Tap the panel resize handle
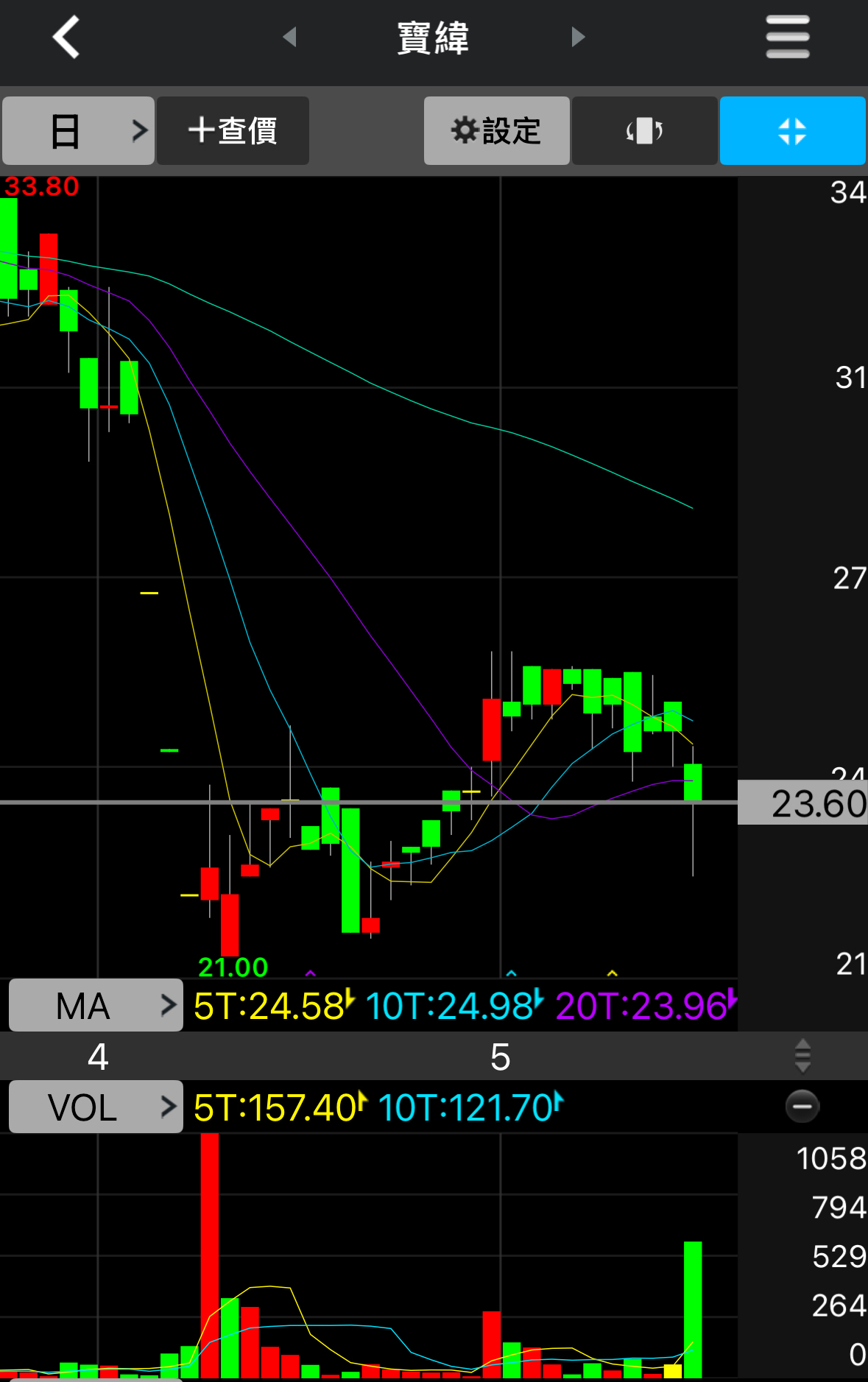The image size is (868, 1382). 802,1056
